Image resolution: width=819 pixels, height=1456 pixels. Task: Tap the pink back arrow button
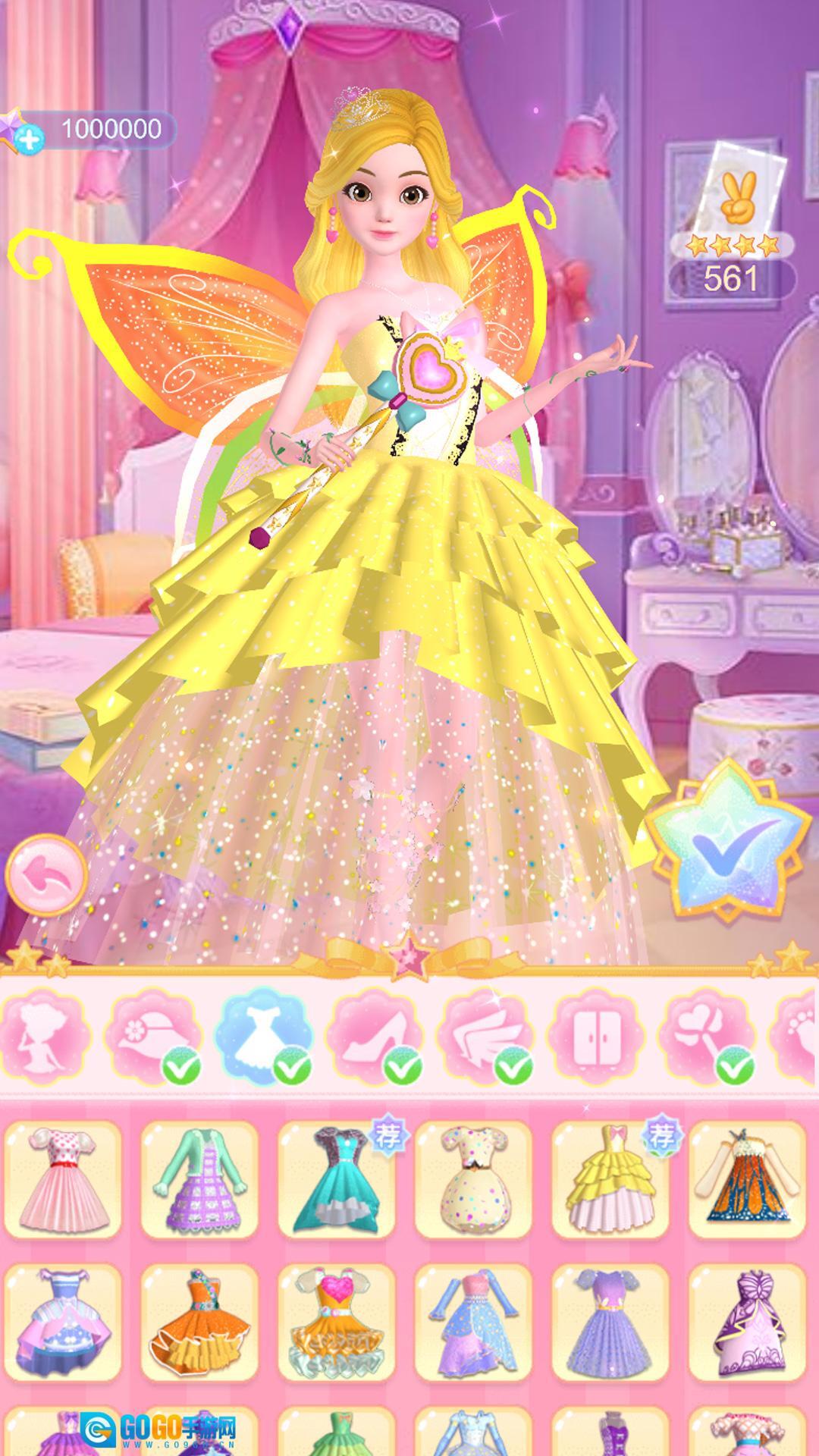click(x=47, y=876)
